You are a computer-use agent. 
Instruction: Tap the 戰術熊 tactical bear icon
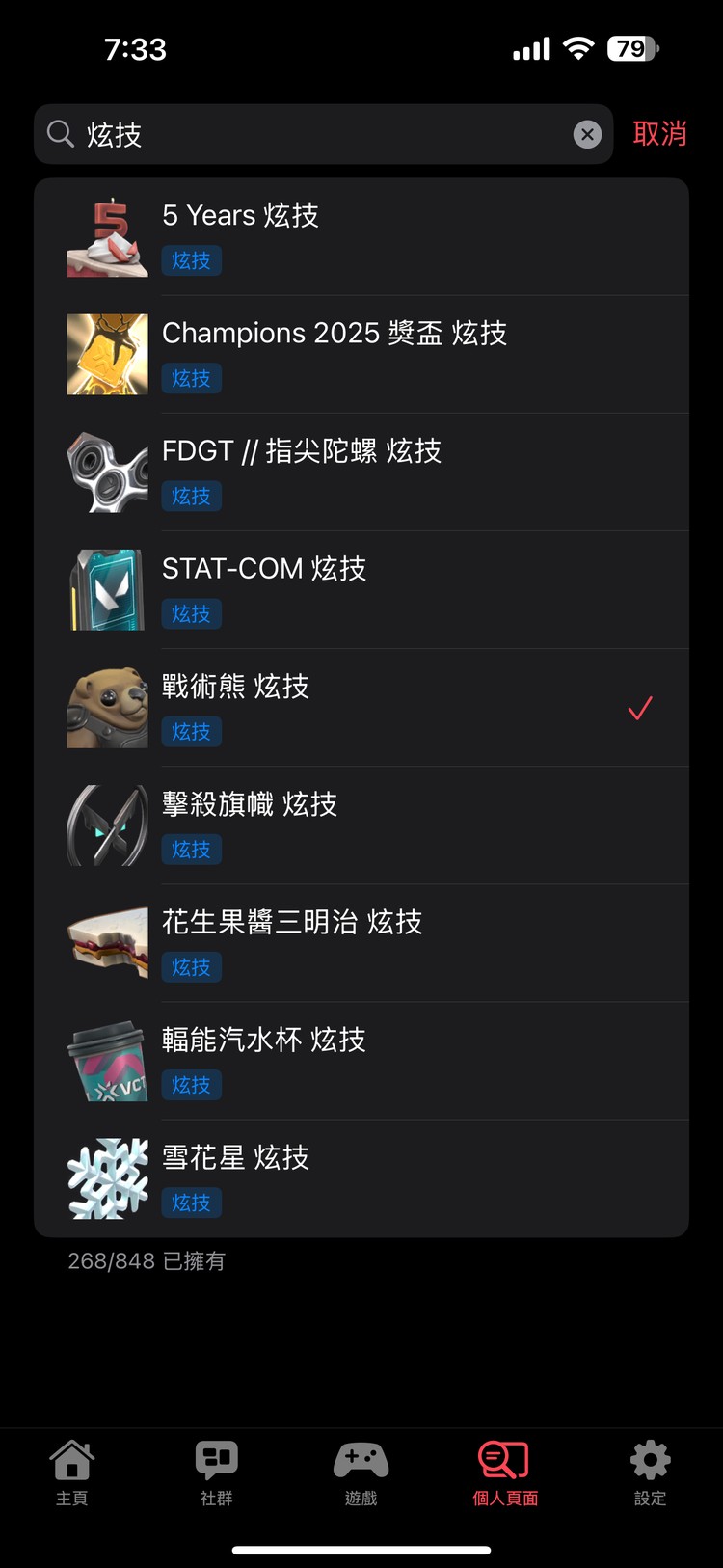[x=107, y=707]
